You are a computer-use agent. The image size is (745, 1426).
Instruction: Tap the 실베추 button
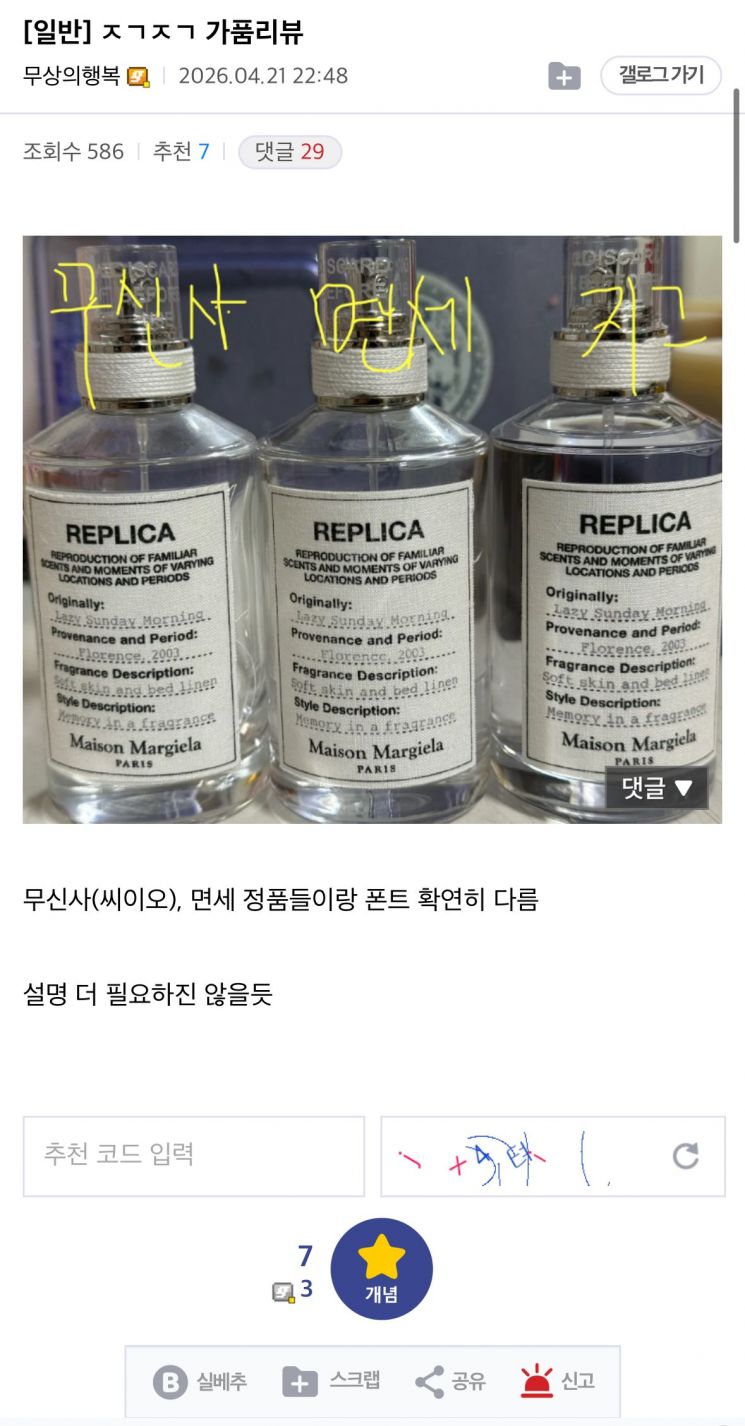click(200, 1382)
